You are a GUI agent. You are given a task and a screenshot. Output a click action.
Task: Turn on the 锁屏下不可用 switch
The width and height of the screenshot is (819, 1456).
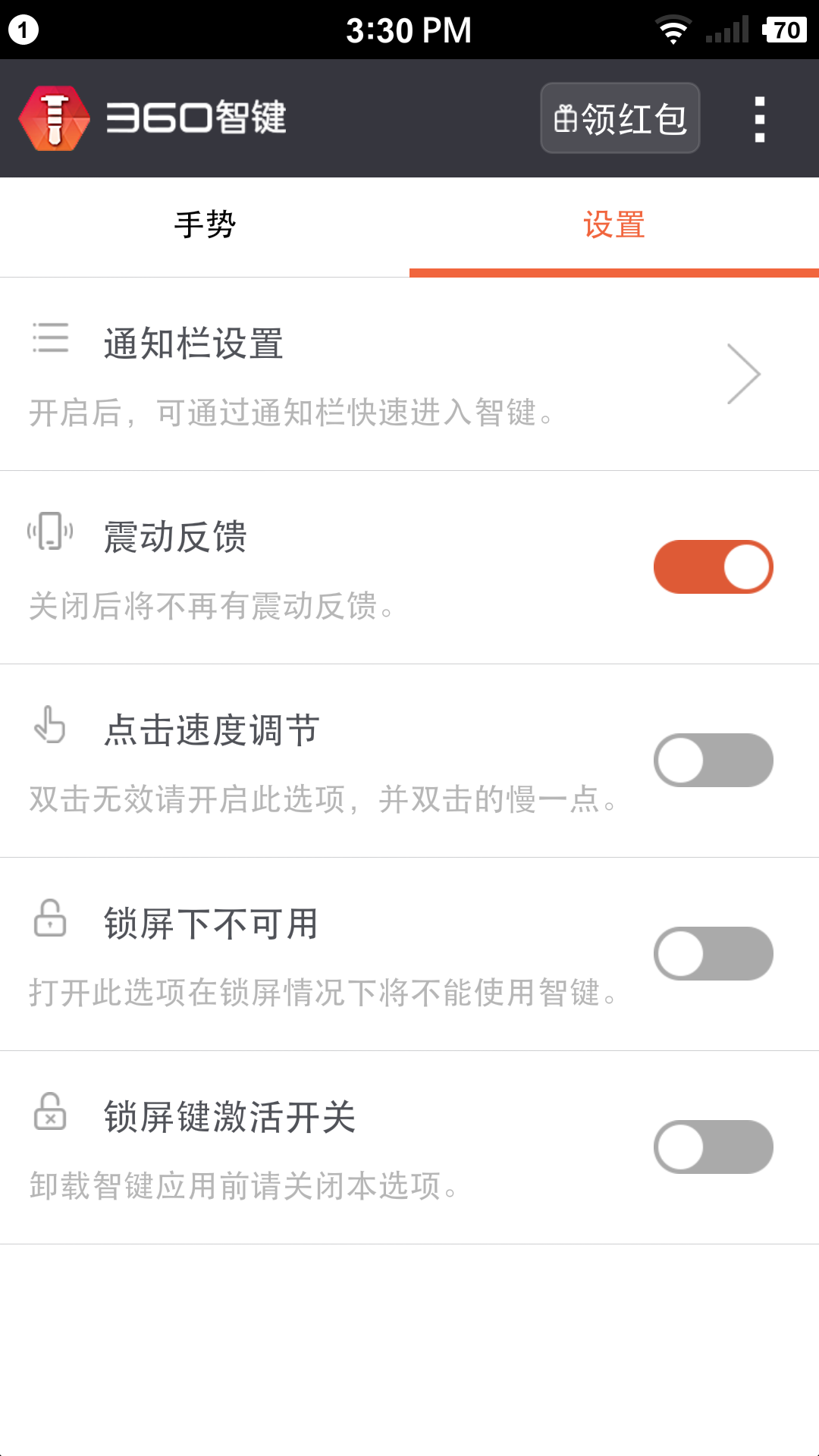tap(713, 954)
